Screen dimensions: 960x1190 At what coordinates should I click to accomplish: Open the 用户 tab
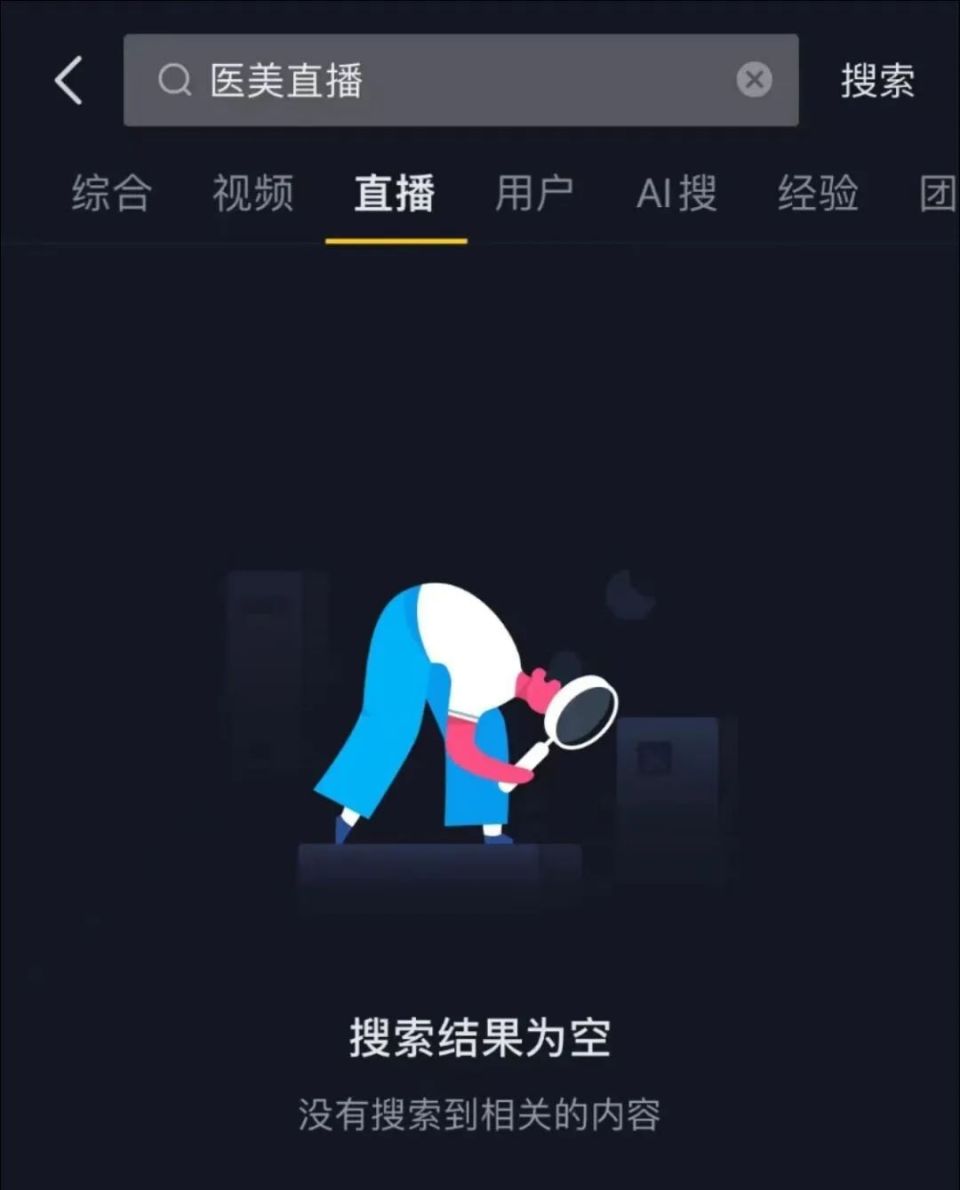[535, 194]
